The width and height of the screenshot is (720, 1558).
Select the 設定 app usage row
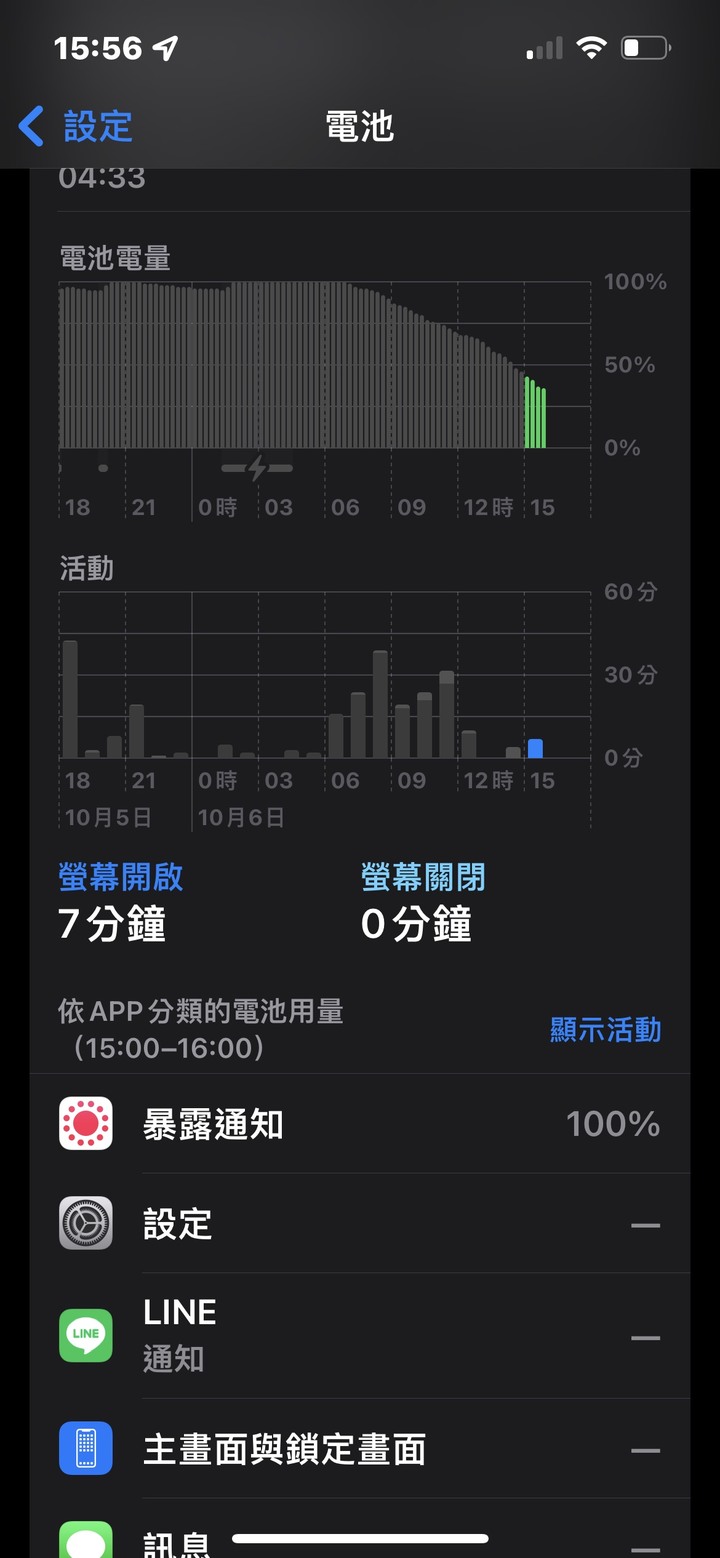pos(360,1224)
